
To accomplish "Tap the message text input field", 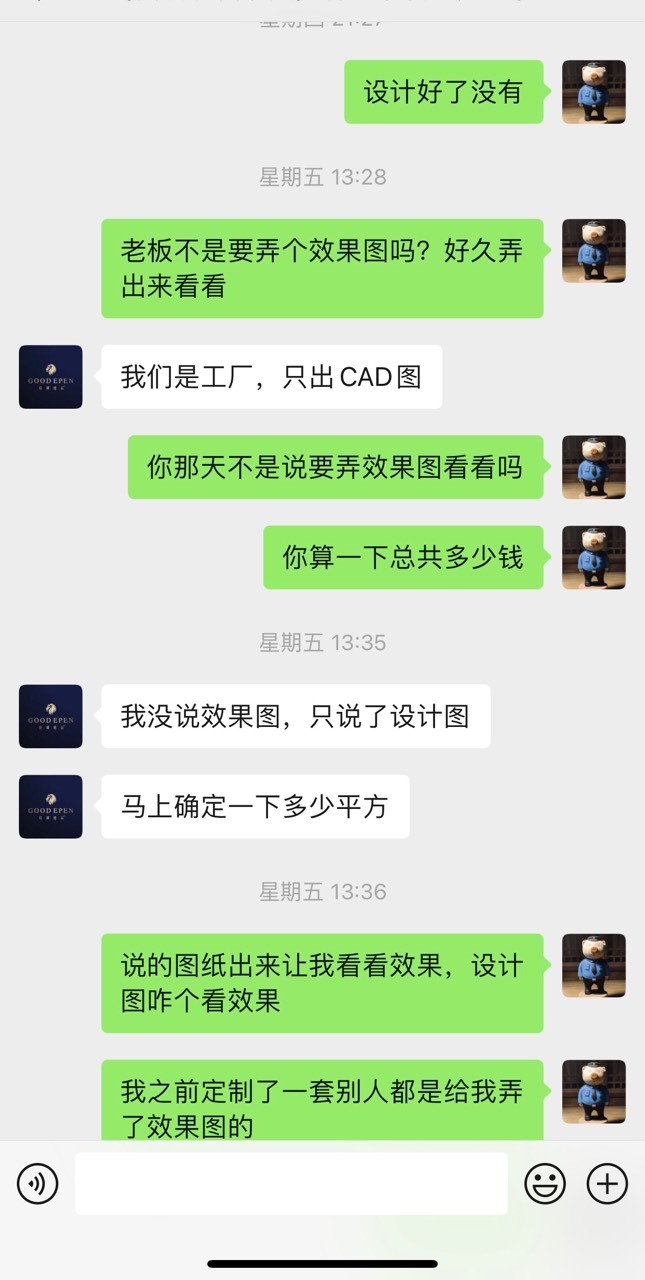I will click(x=291, y=1184).
